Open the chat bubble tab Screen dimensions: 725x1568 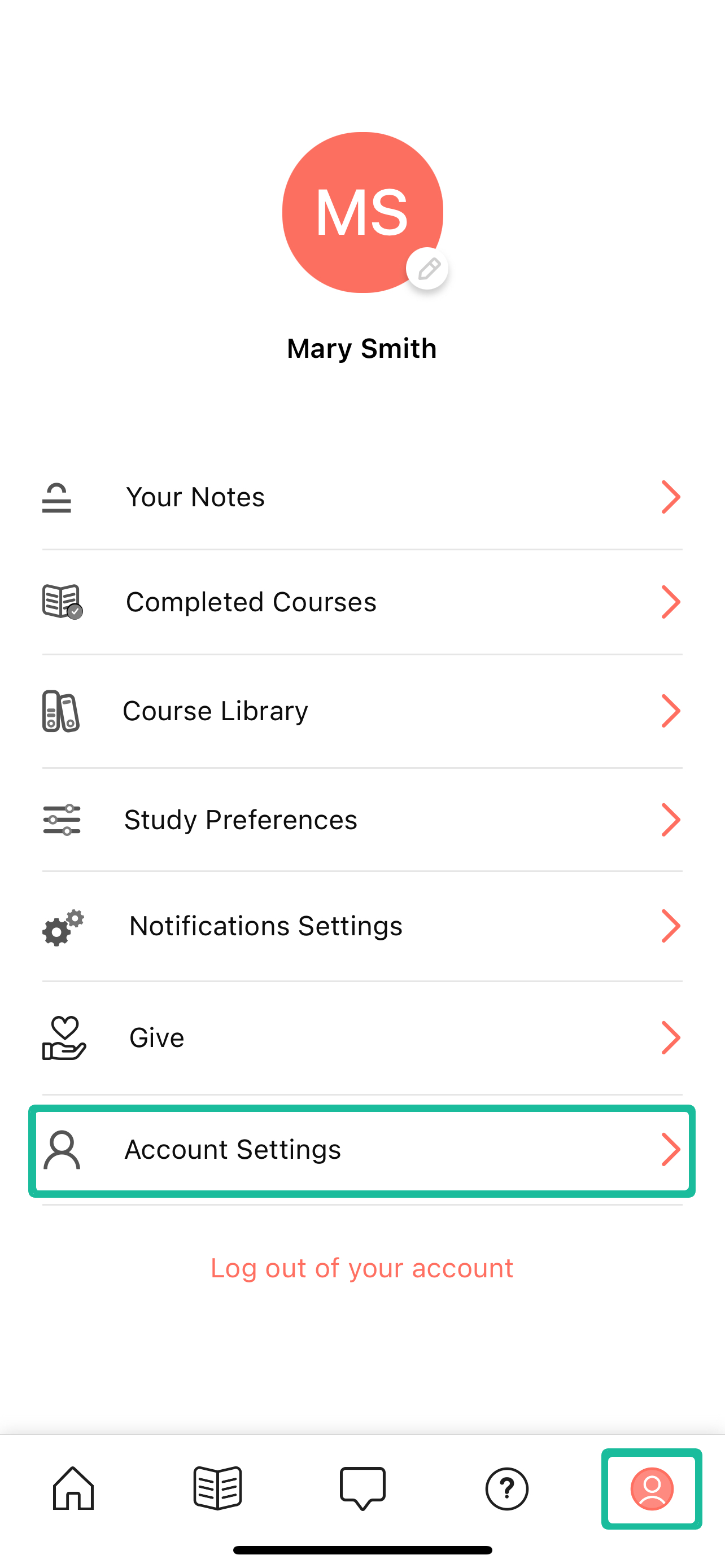pos(362,1488)
